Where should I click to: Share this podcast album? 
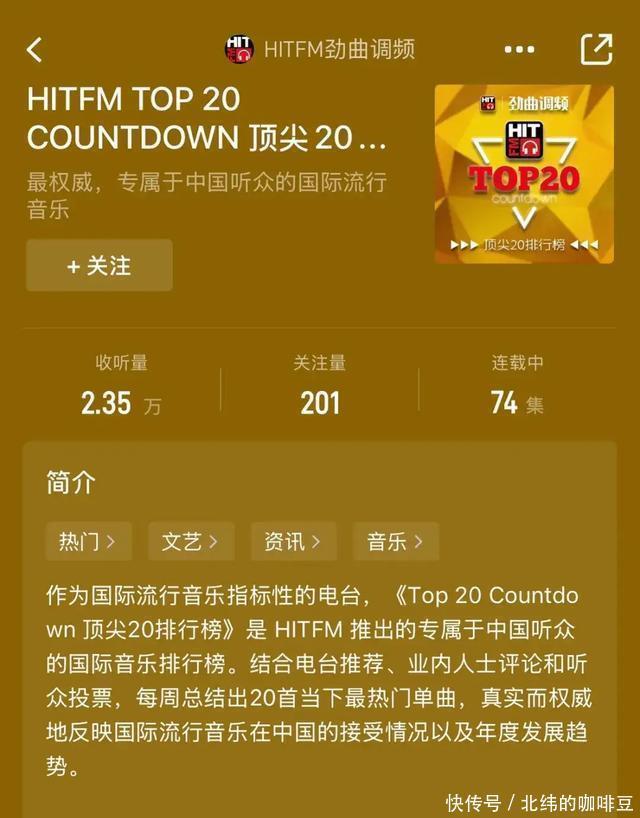pyautogui.click(x=596, y=49)
